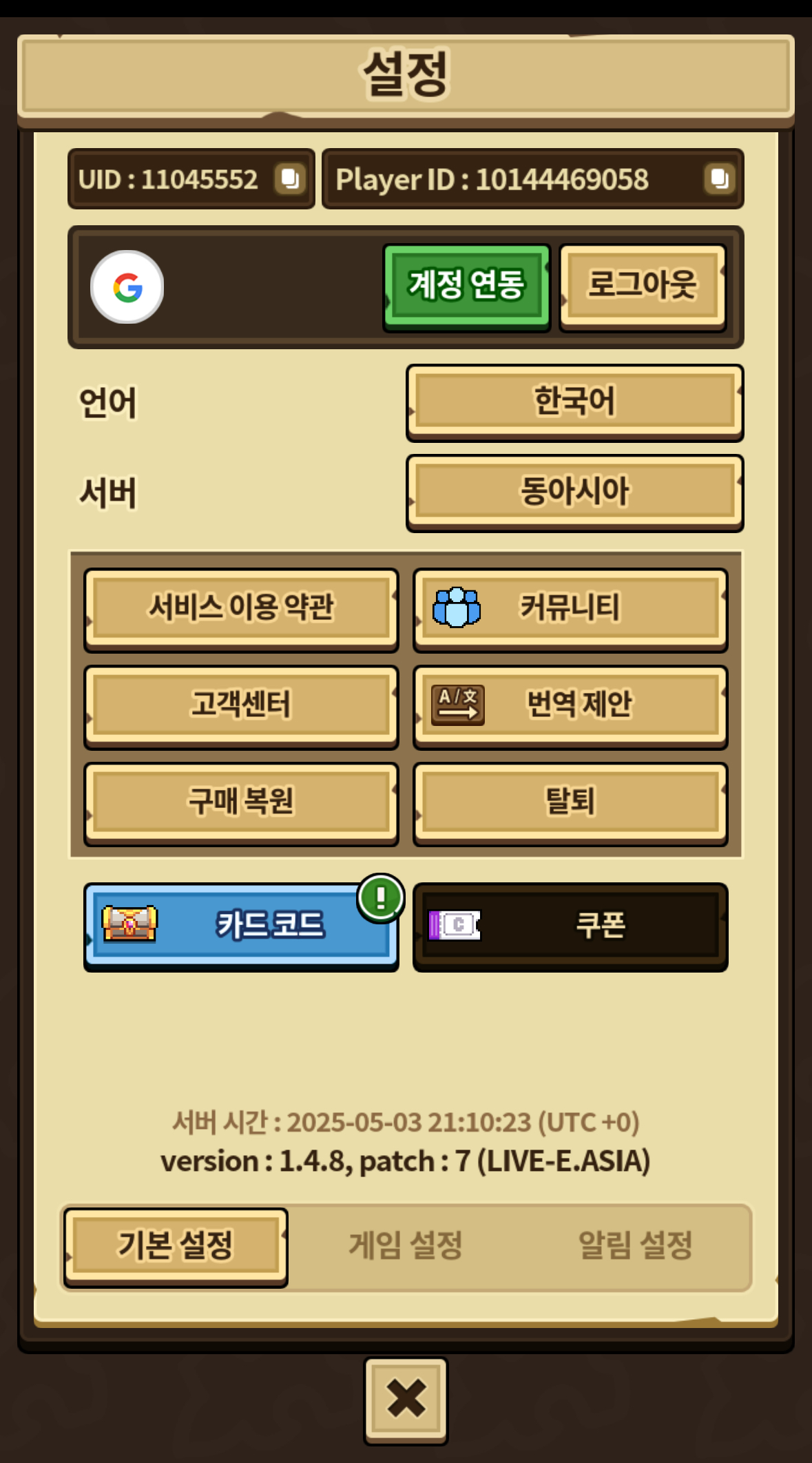The height and width of the screenshot is (1463, 812).
Task: Copy the UID number
Action: pyautogui.click(x=290, y=179)
